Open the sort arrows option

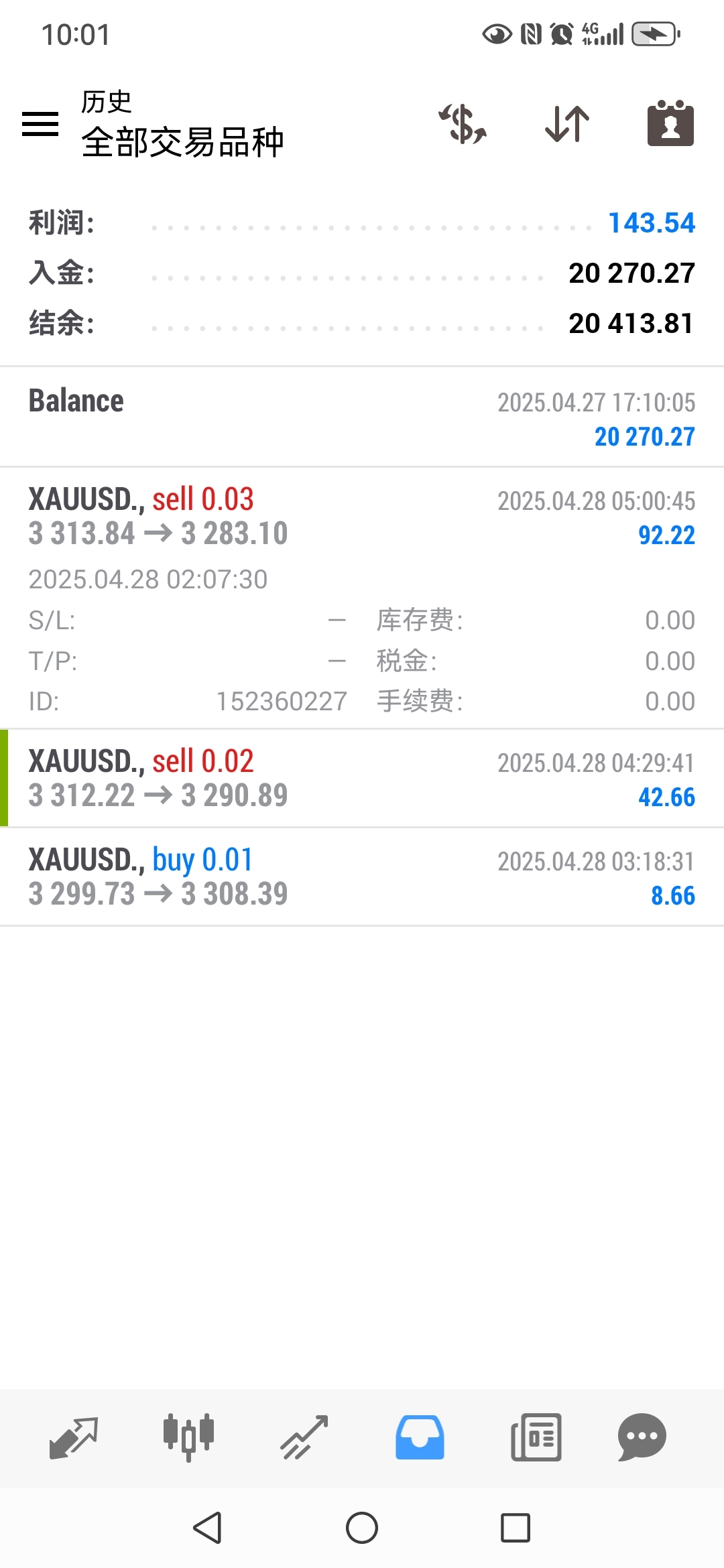pyautogui.click(x=567, y=124)
